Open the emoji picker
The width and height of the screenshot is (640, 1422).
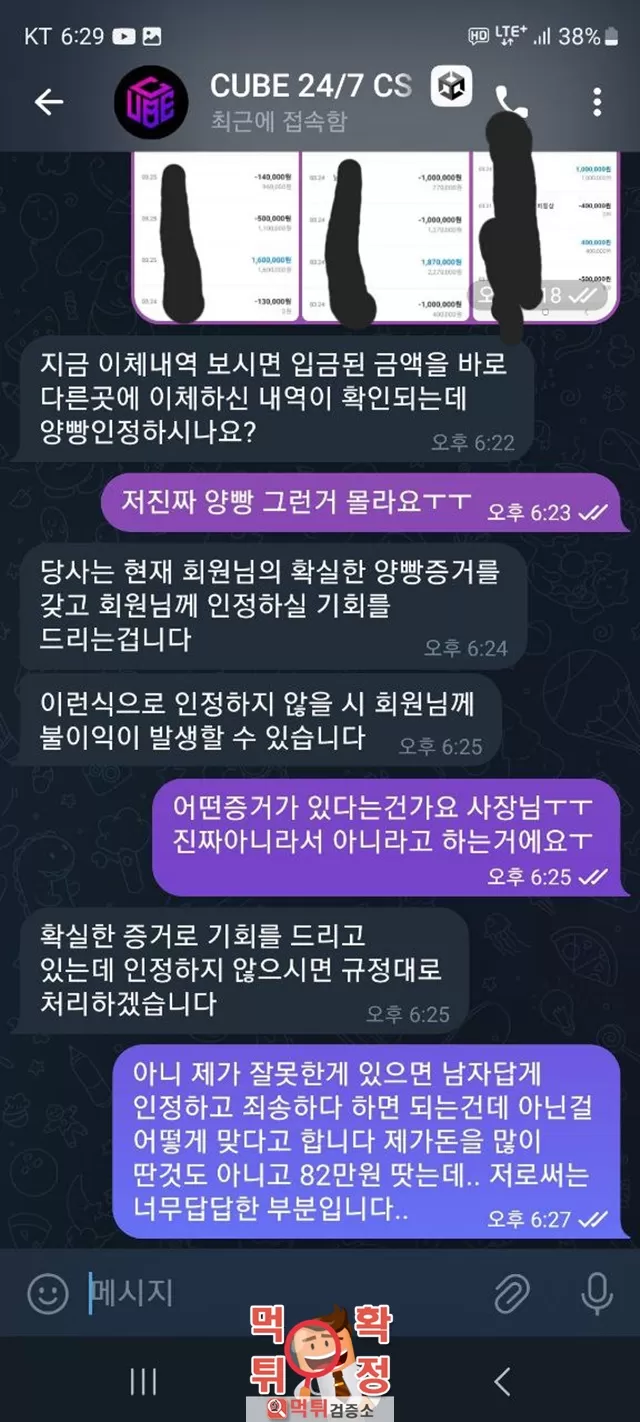(47, 1294)
